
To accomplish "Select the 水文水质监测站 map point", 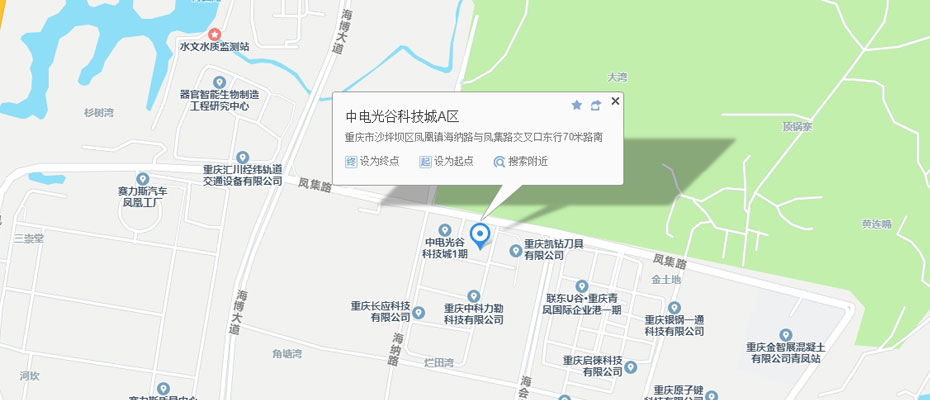I will point(213,35).
